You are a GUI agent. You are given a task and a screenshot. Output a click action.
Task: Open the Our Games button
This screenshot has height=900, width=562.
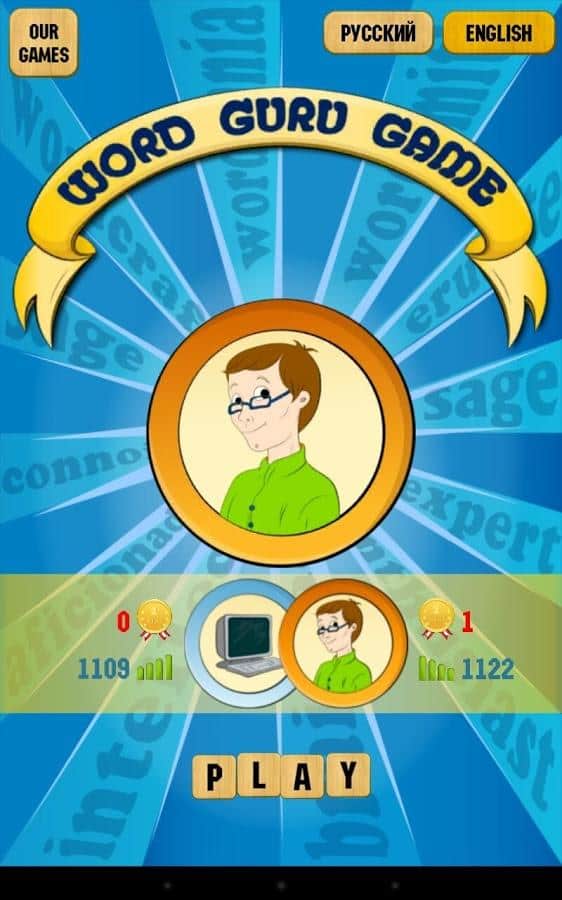[x=44, y=42]
